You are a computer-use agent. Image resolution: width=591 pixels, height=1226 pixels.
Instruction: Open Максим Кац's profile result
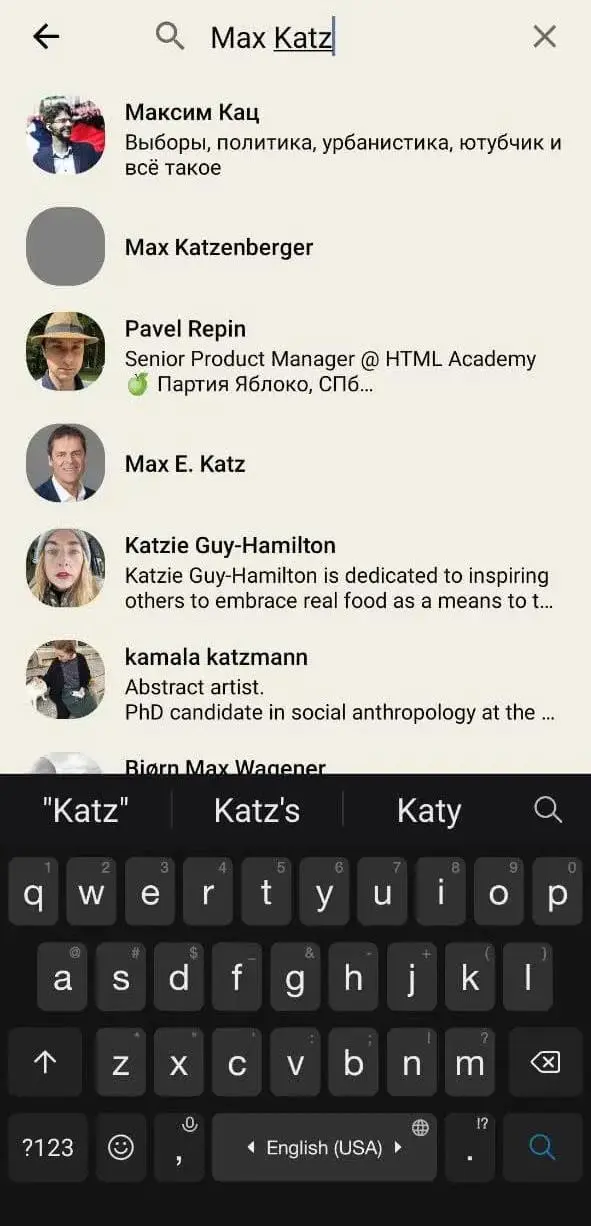295,137
